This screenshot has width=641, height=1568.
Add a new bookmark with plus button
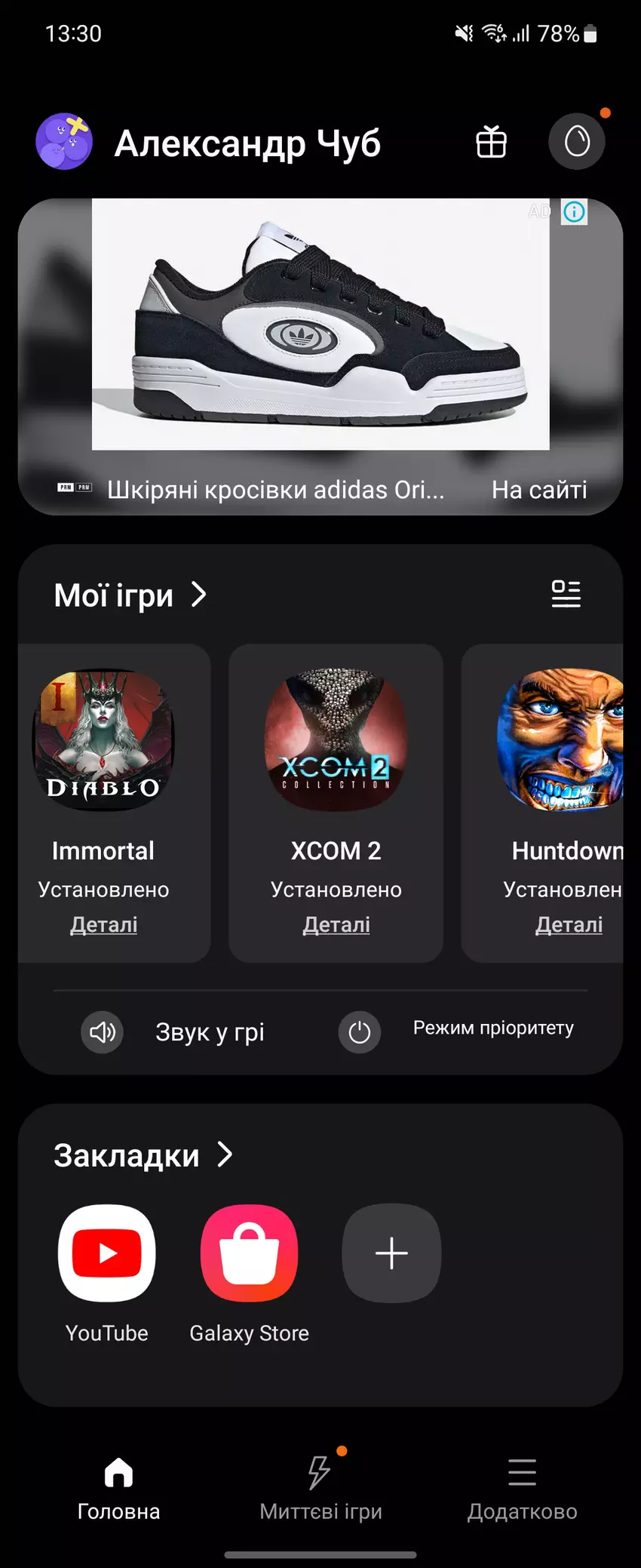coord(391,1253)
